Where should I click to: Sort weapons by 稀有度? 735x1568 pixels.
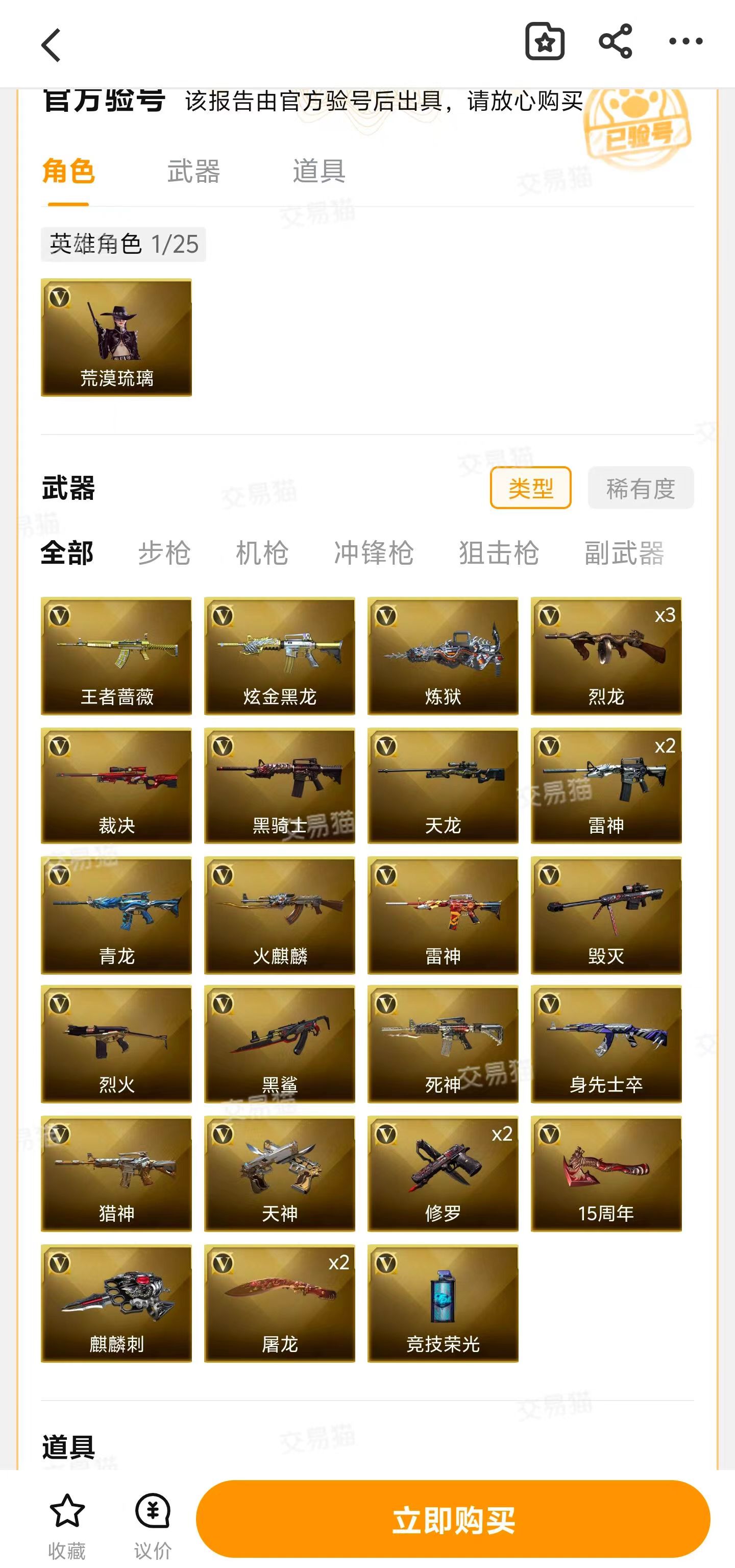coord(640,488)
